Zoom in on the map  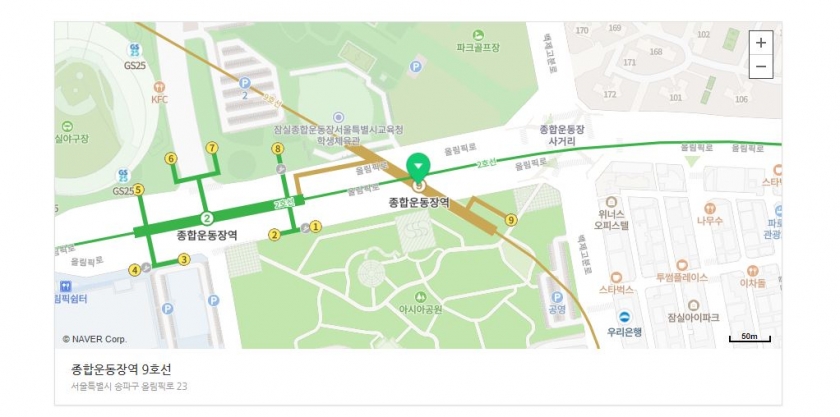[761, 43]
